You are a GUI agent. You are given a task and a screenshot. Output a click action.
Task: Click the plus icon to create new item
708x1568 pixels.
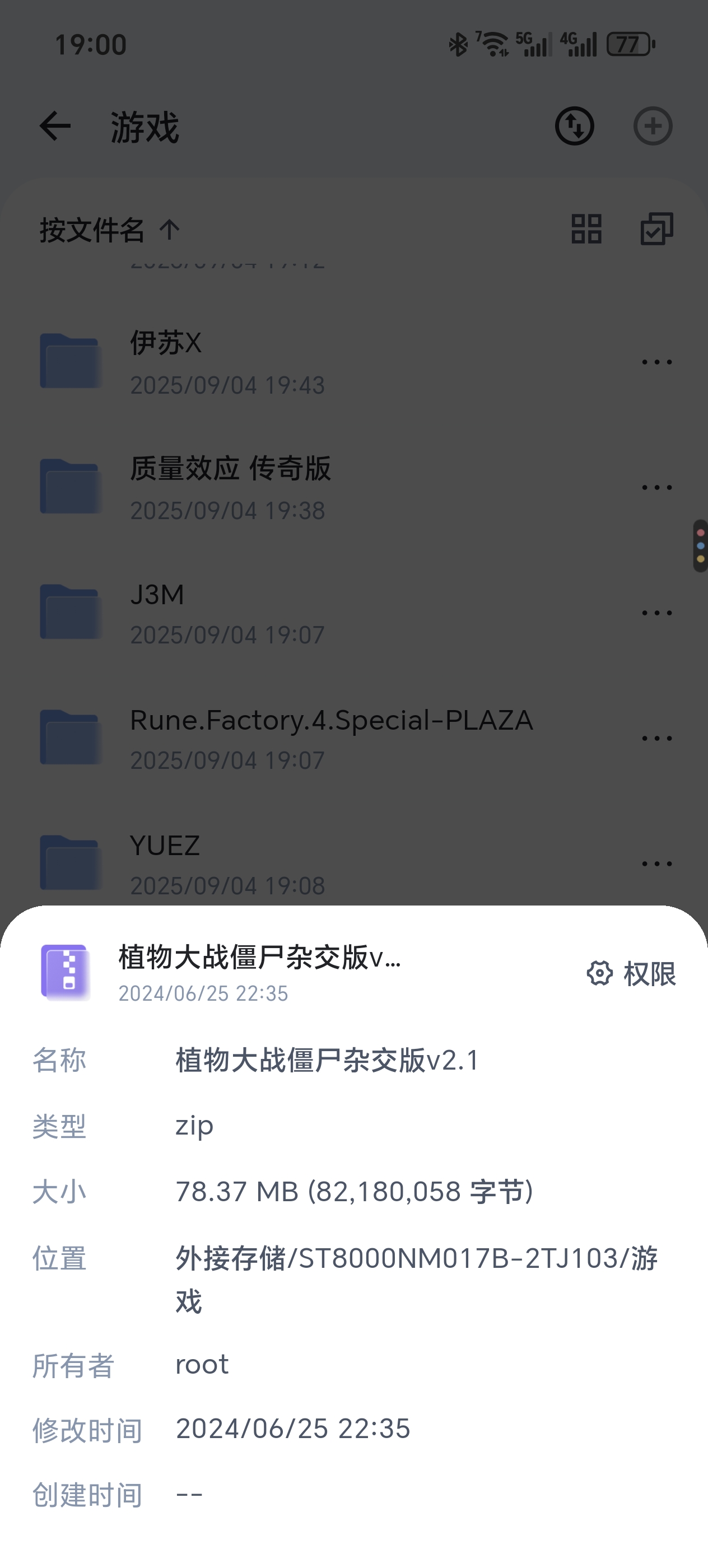(653, 127)
